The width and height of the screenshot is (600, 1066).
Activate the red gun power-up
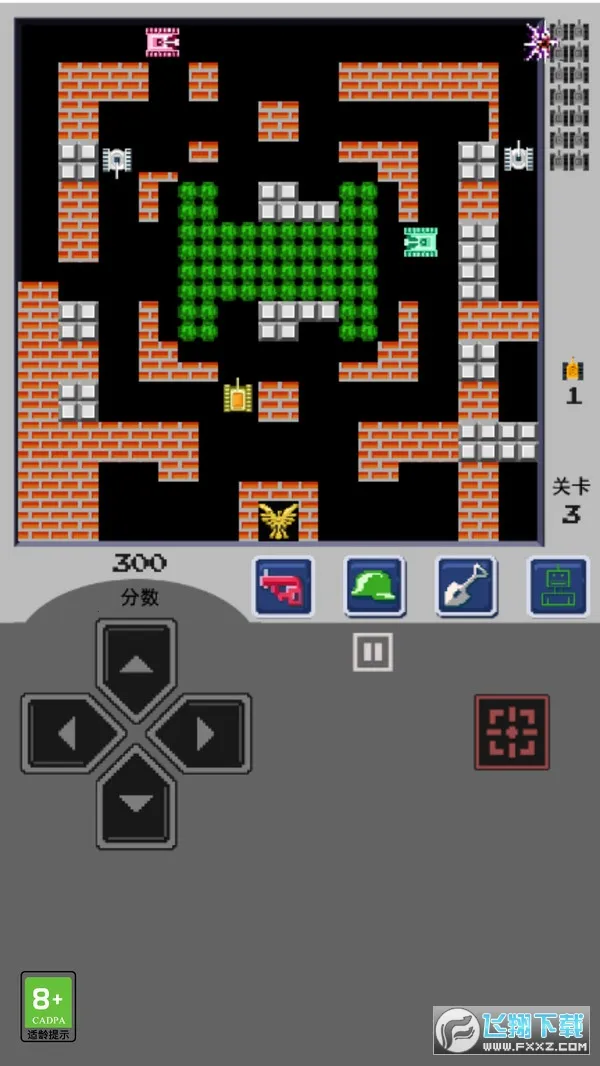pyautogui.click(x=283, y=587)
